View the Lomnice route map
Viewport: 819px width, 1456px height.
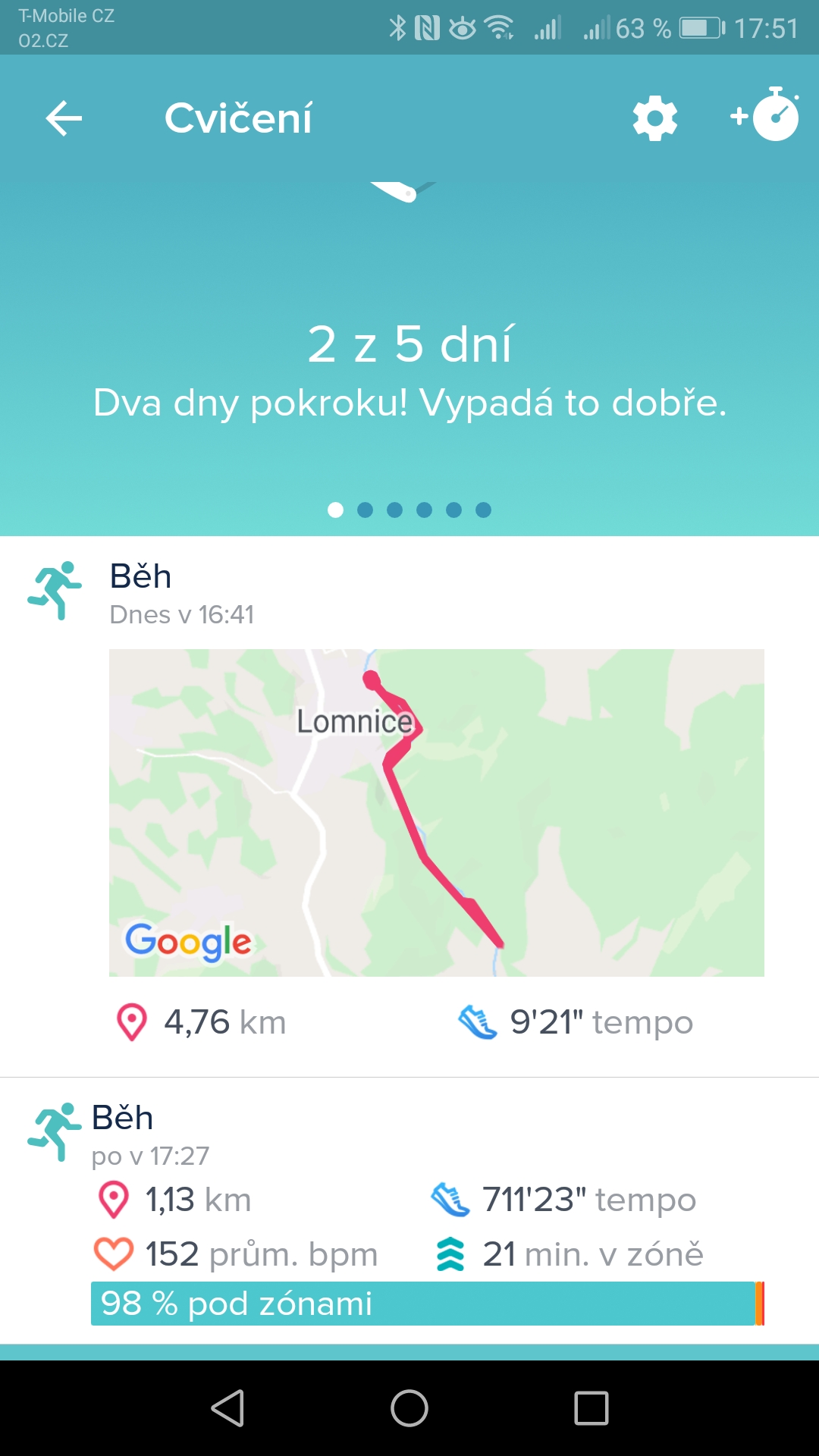[x=437, y=812]
